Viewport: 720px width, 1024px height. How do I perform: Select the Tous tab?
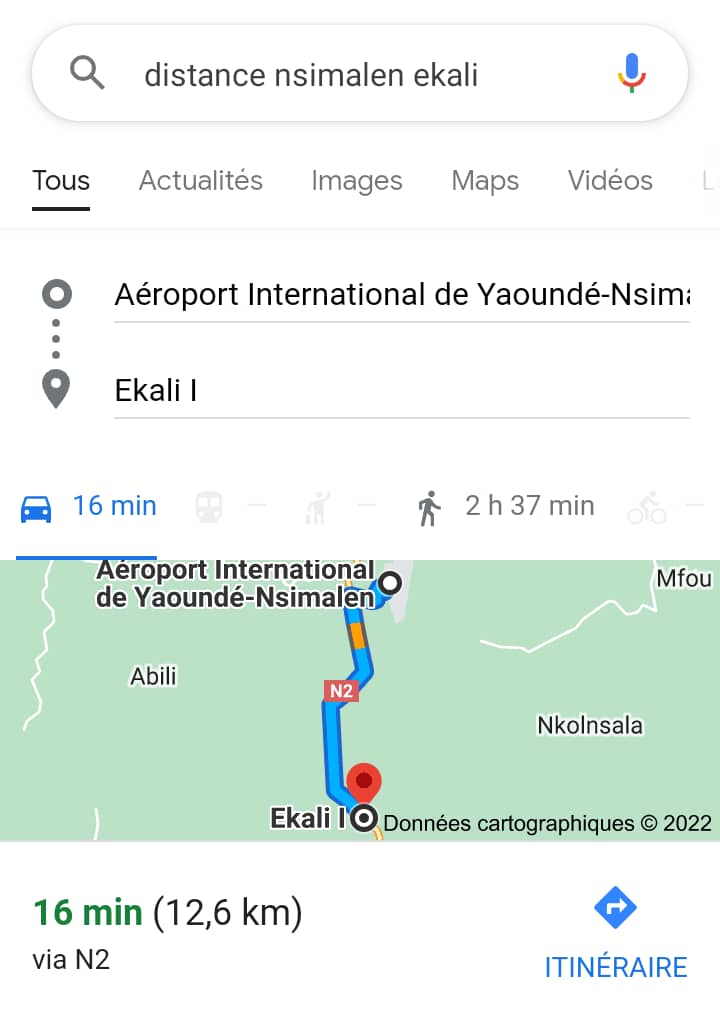pos(61,181)
